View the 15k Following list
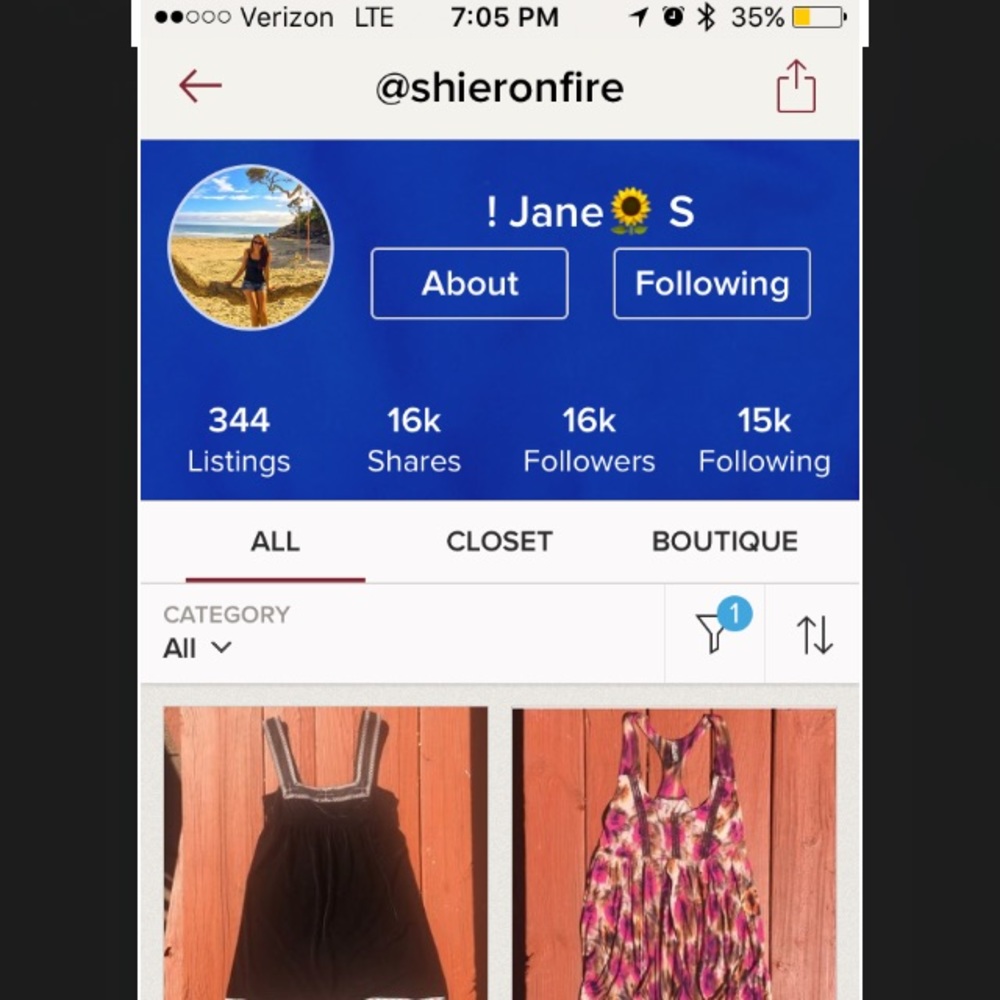Viewport: 1000px width, 1000px height. point(764,440)
